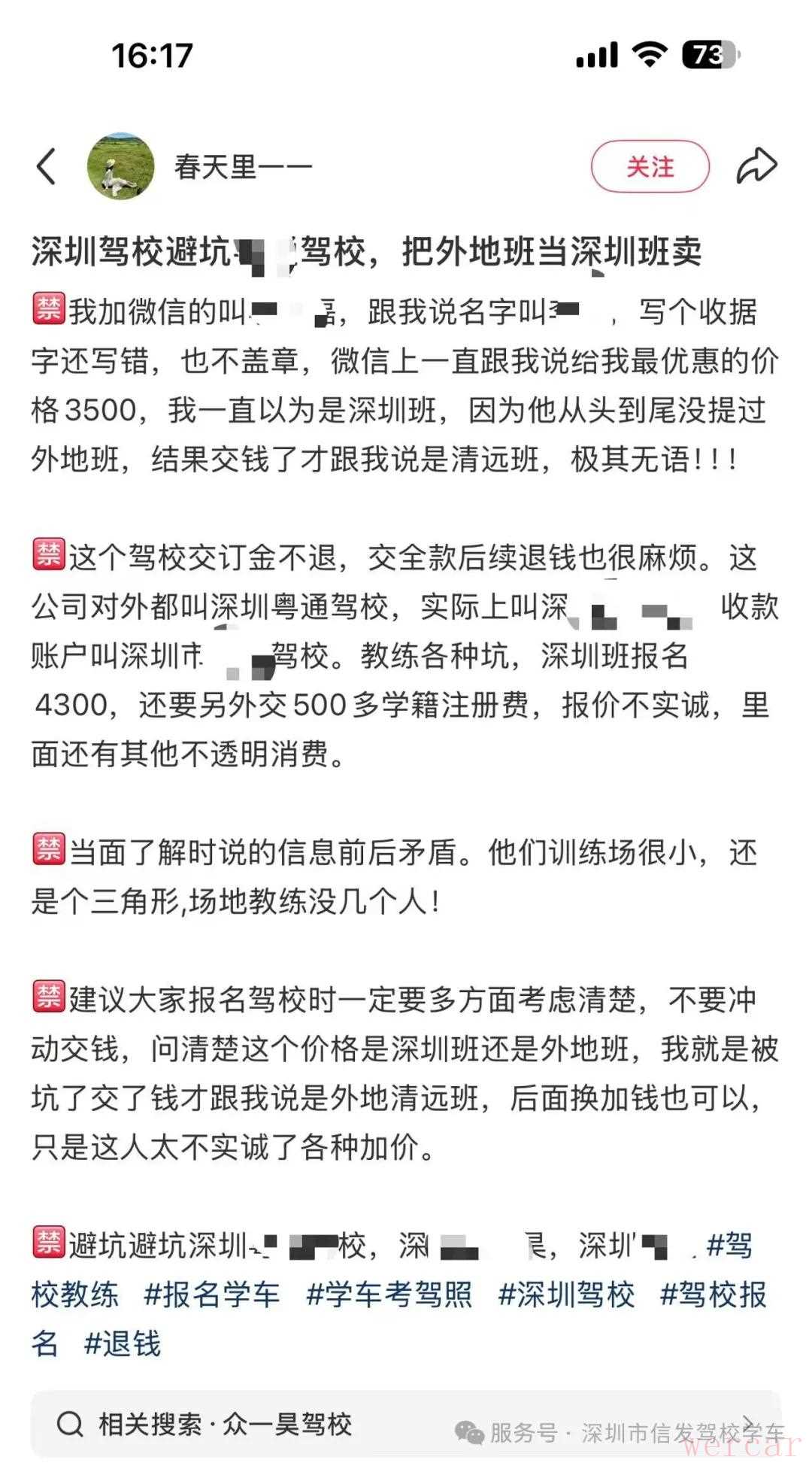The width and height of the screenshot is (812, 1466).
Task: Open the #报名学车 hashtag
Action: pos(212,1295)
